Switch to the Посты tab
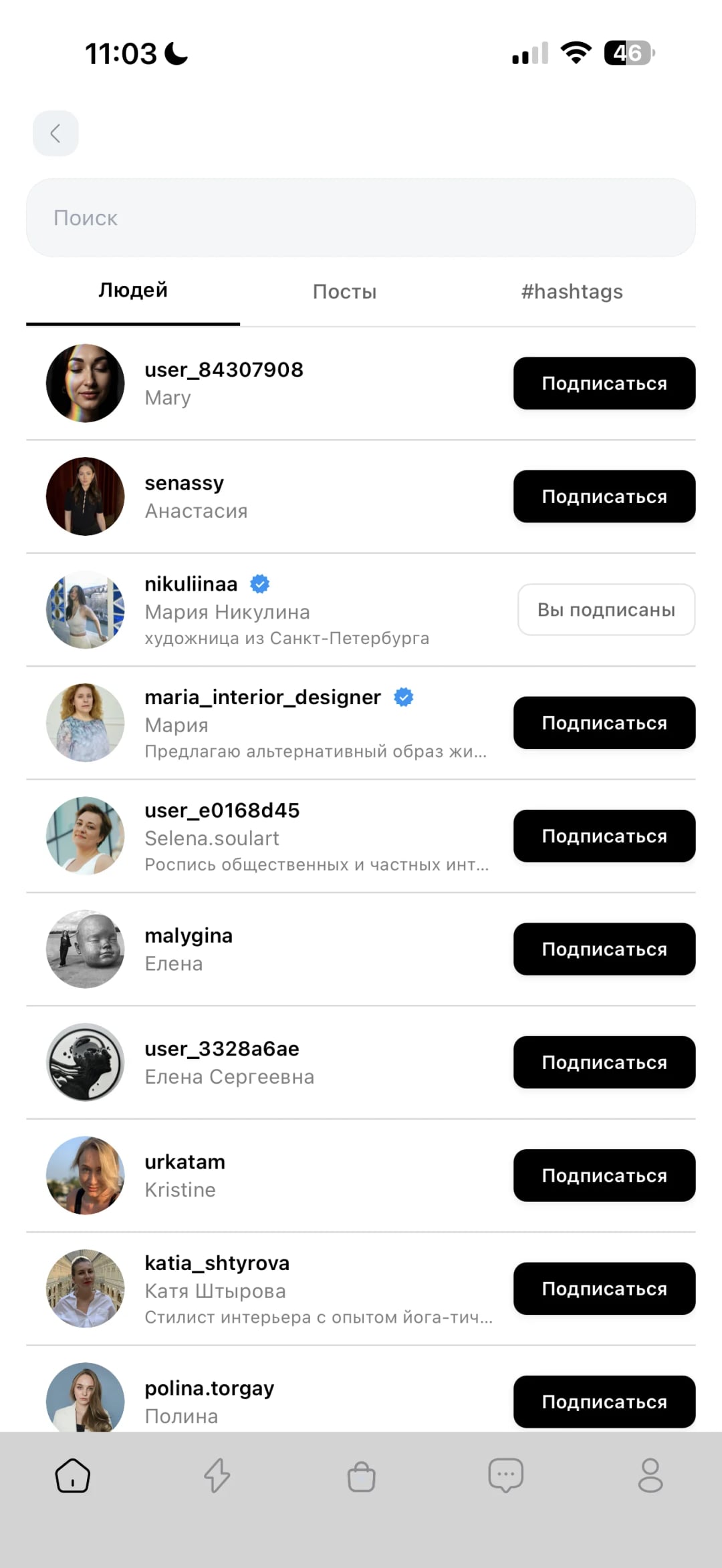 tap(345, 291)
